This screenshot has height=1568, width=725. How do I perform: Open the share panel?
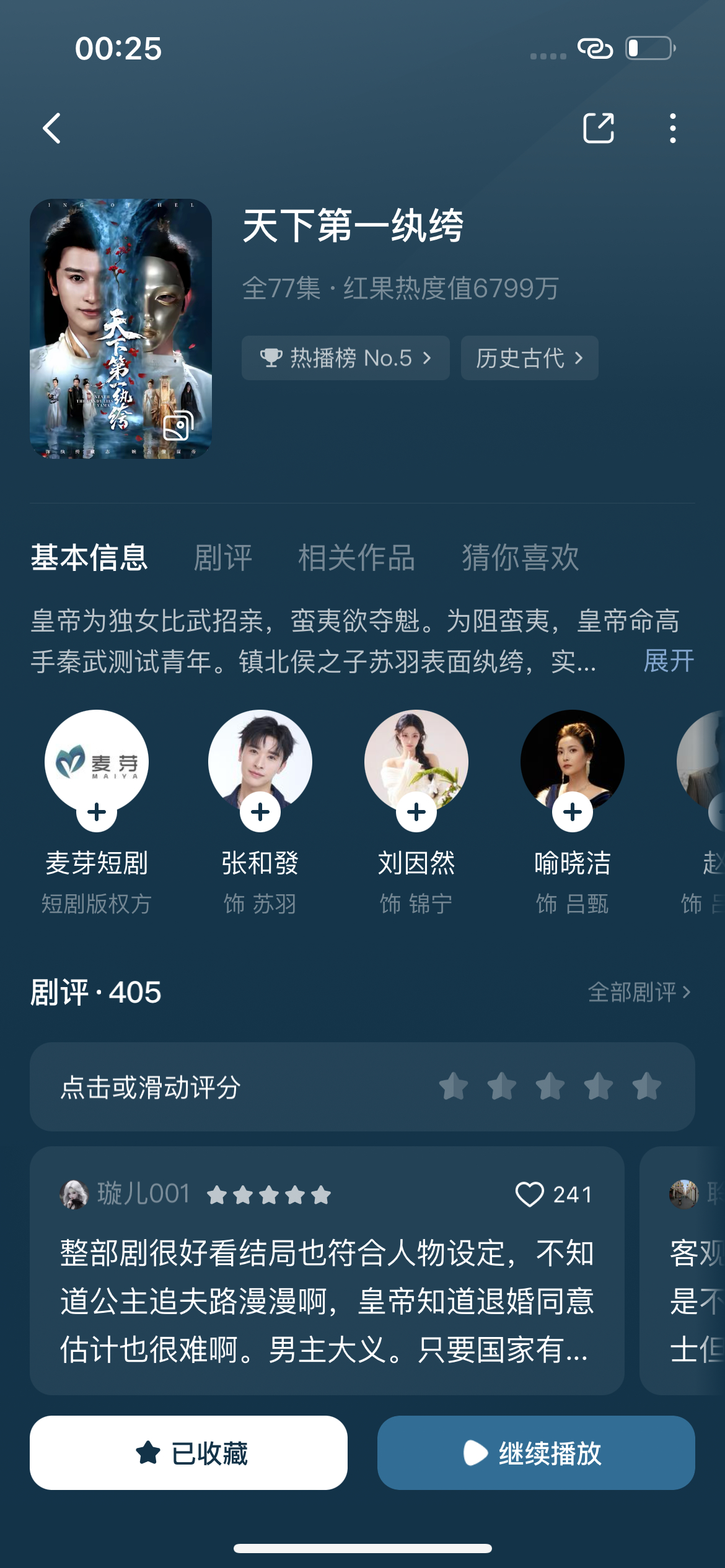pyautogui.click(x=600, y=127)
